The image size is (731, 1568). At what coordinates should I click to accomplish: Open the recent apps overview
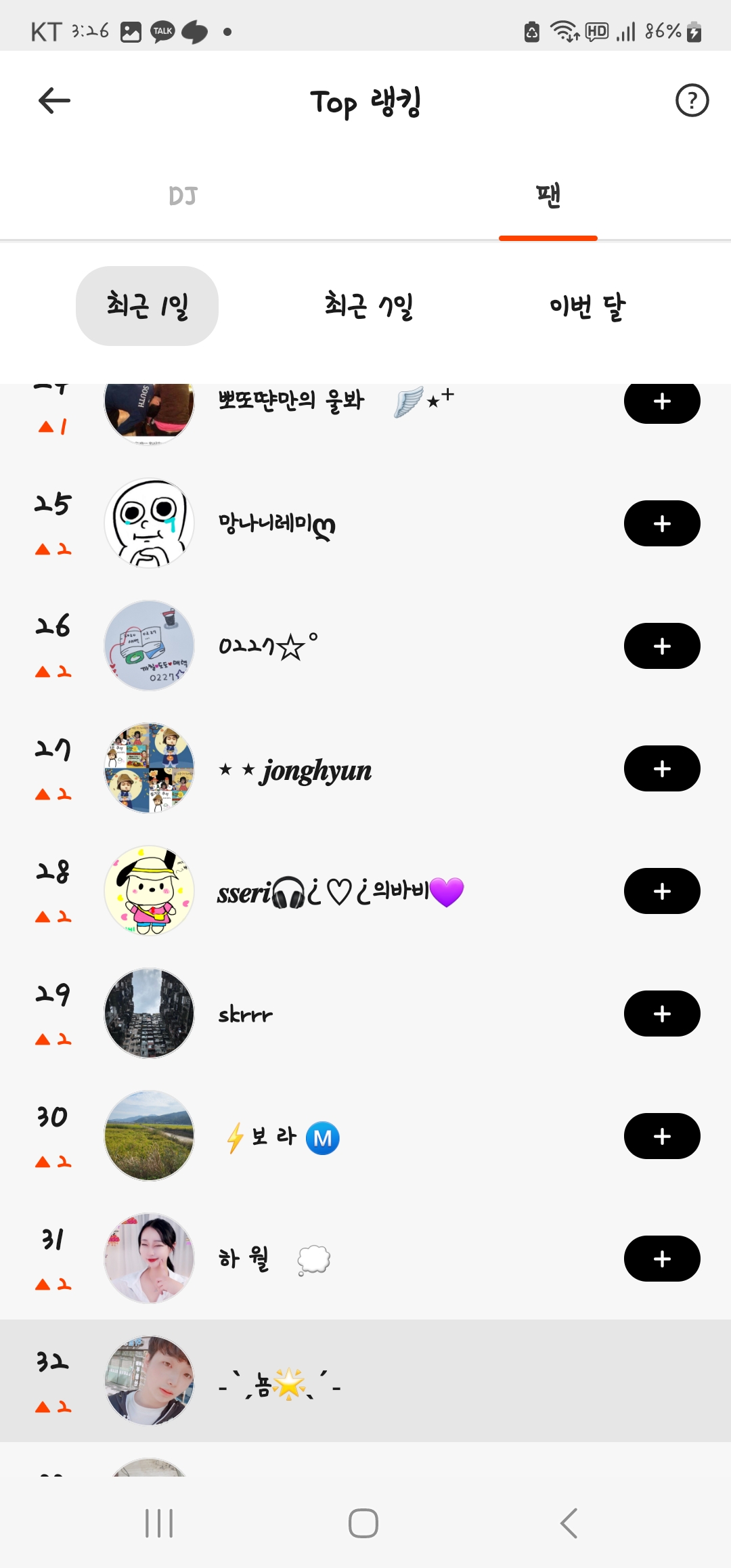click(159, 1523)
